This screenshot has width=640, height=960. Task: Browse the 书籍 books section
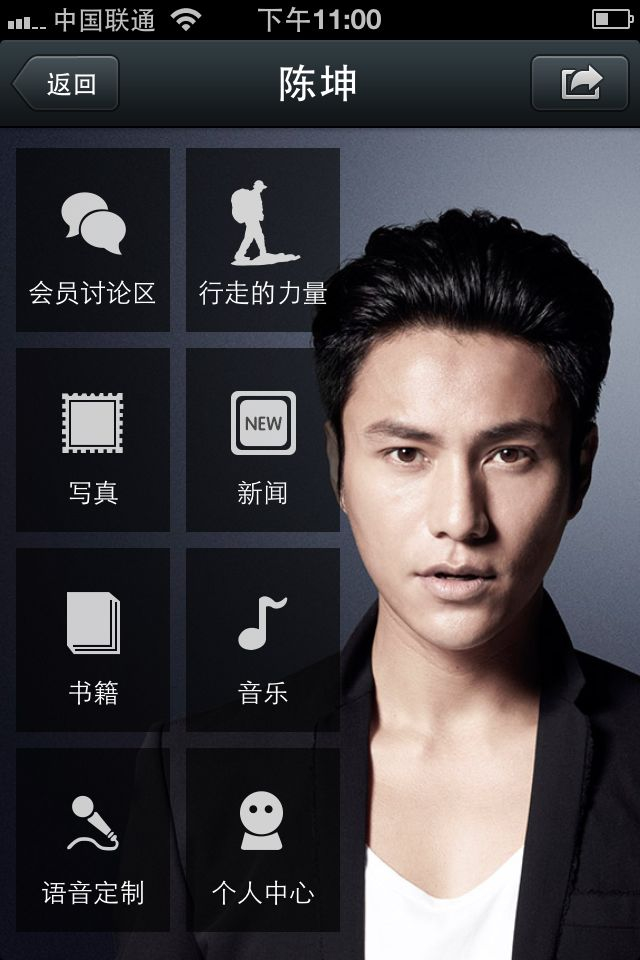coord(93,640)
